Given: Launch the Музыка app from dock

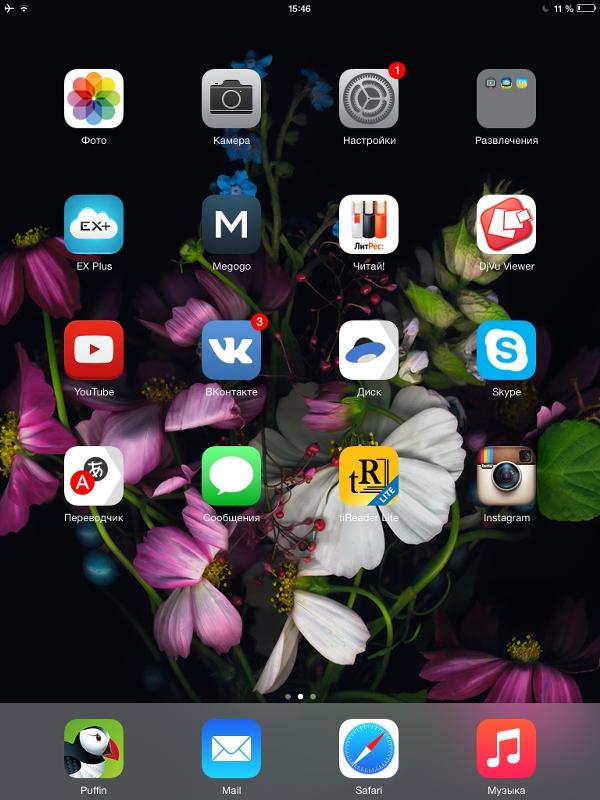Looking at the screenshot, I should click(506, 749).
